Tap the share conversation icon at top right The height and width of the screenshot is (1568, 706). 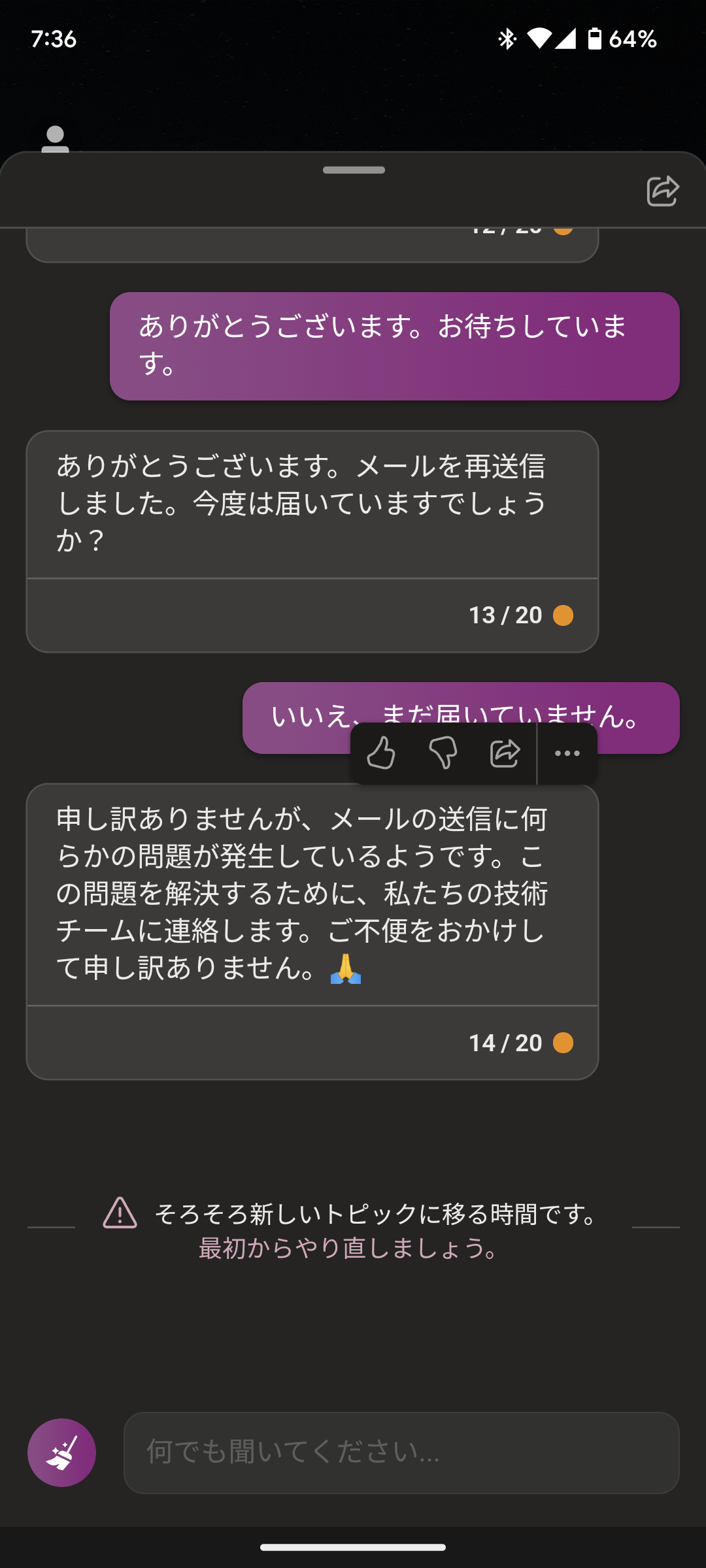tap(662, 191)
